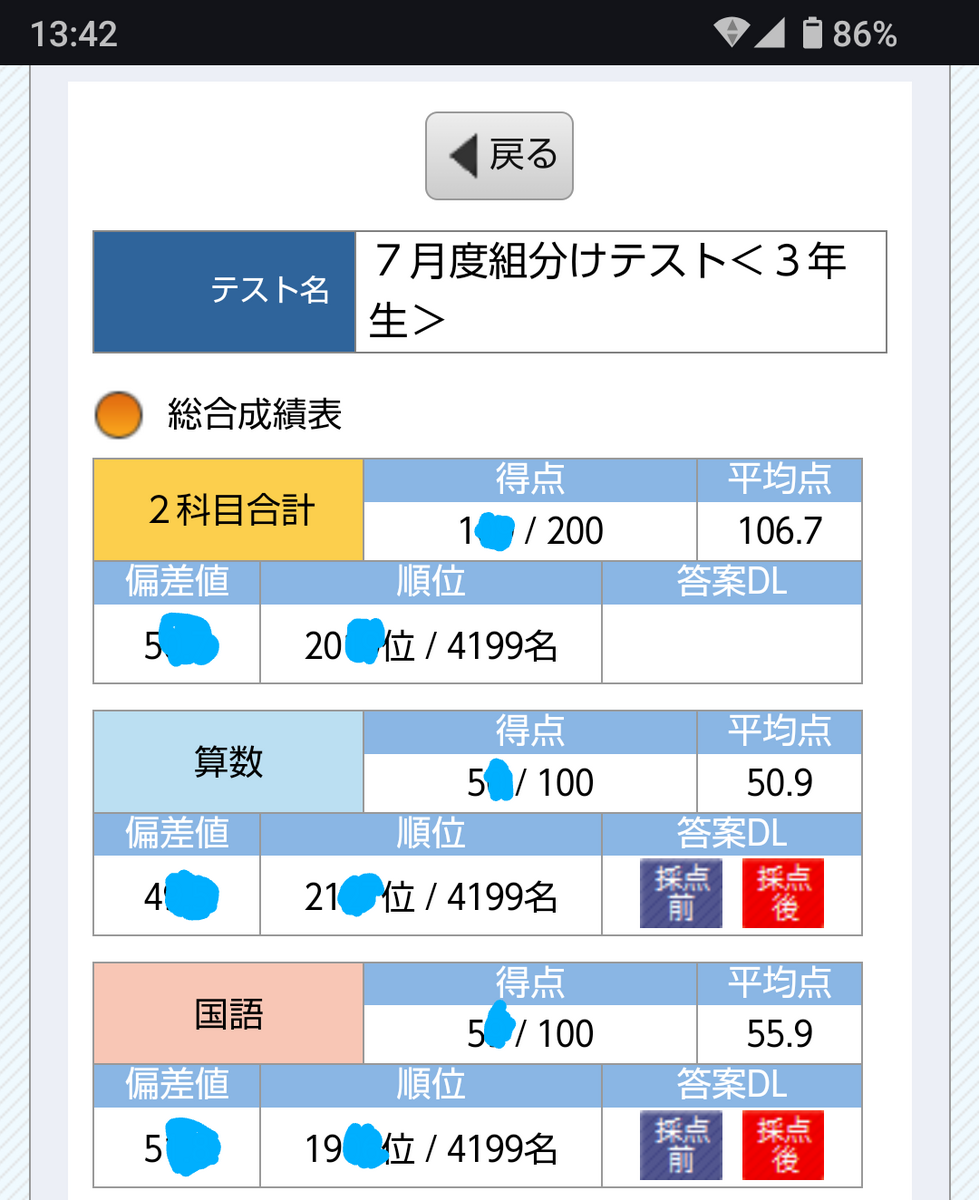Click the 答案DL header cell

731,583
